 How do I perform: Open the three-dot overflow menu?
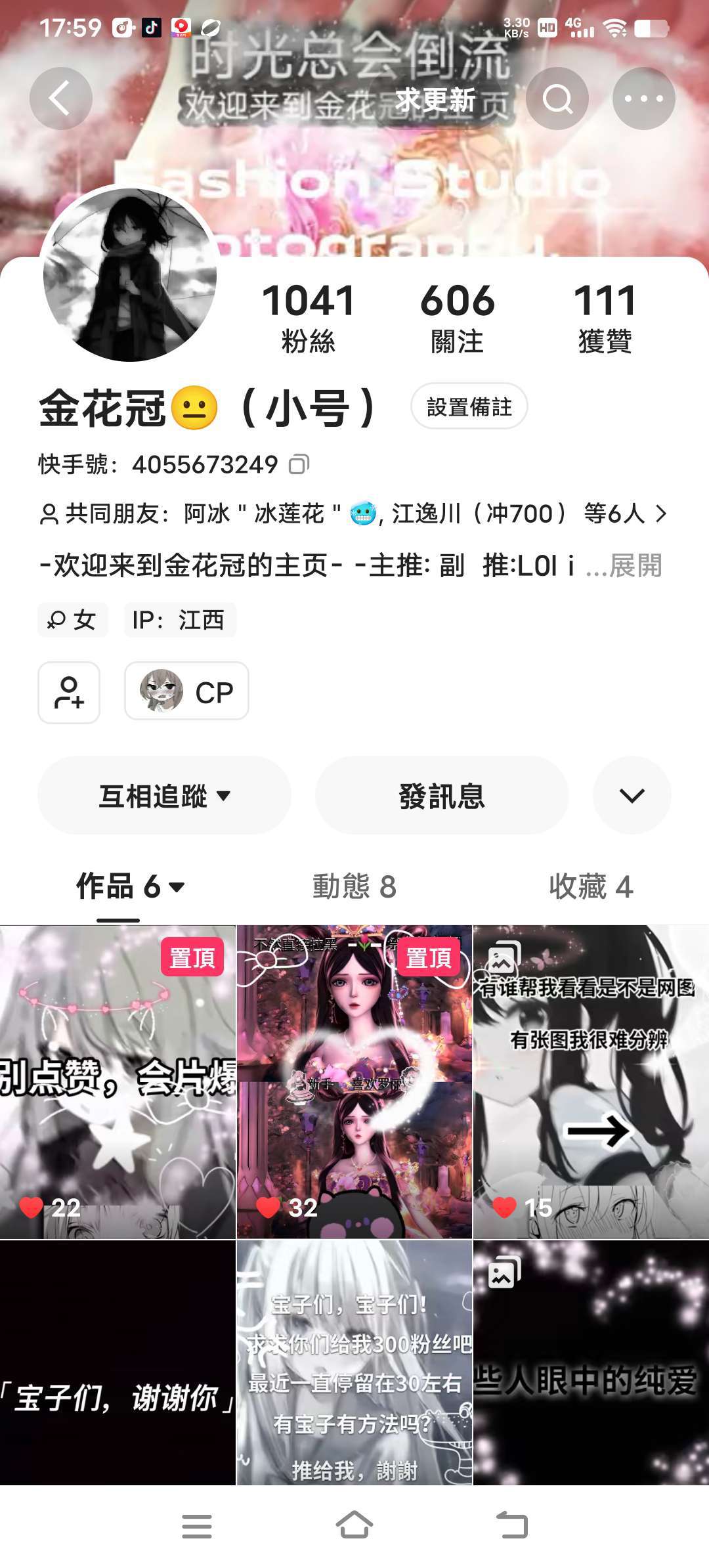pyautogui.click(x=643, y=98)
